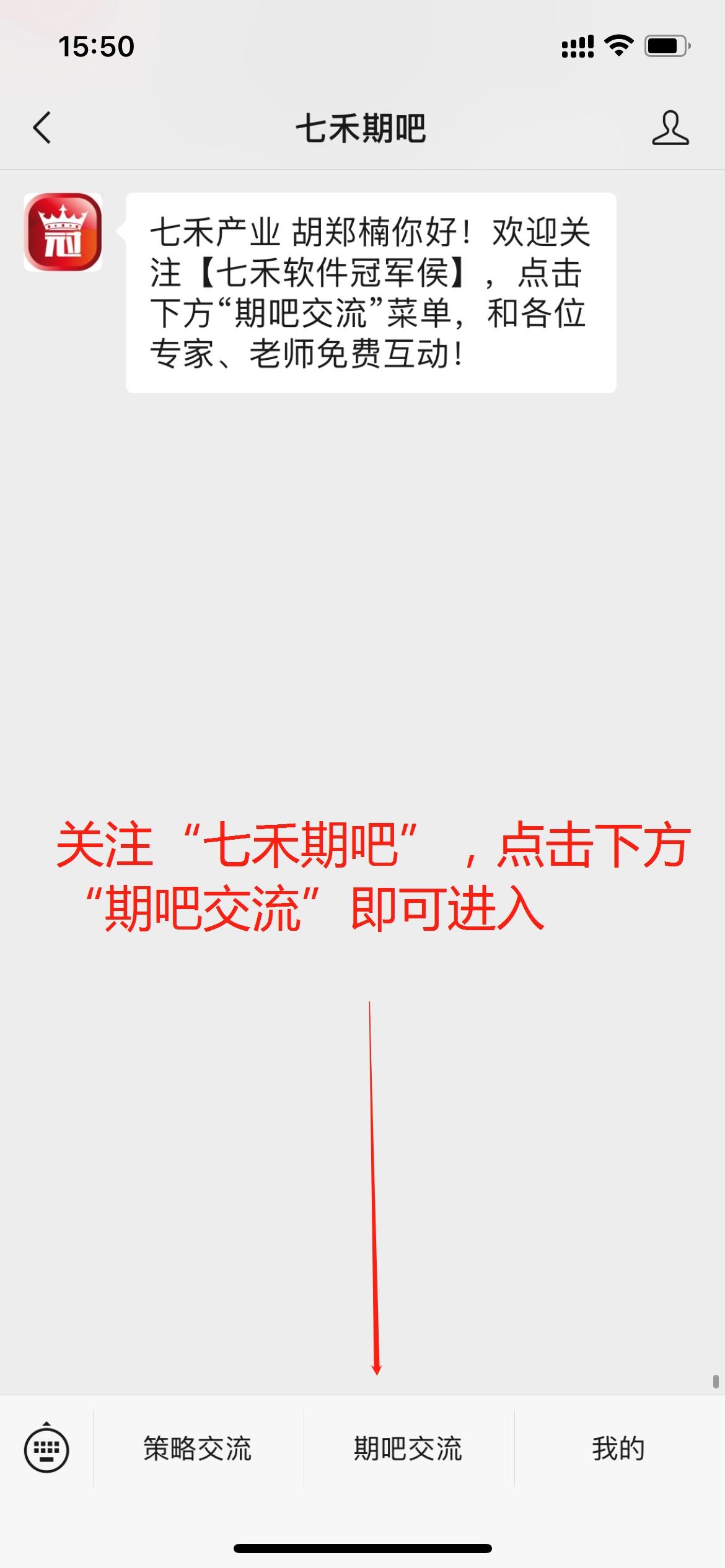Image resolution: width=725 pixels, height=1568 pixels.
Task: Open the account profile icon
Action: pos(670,128)
